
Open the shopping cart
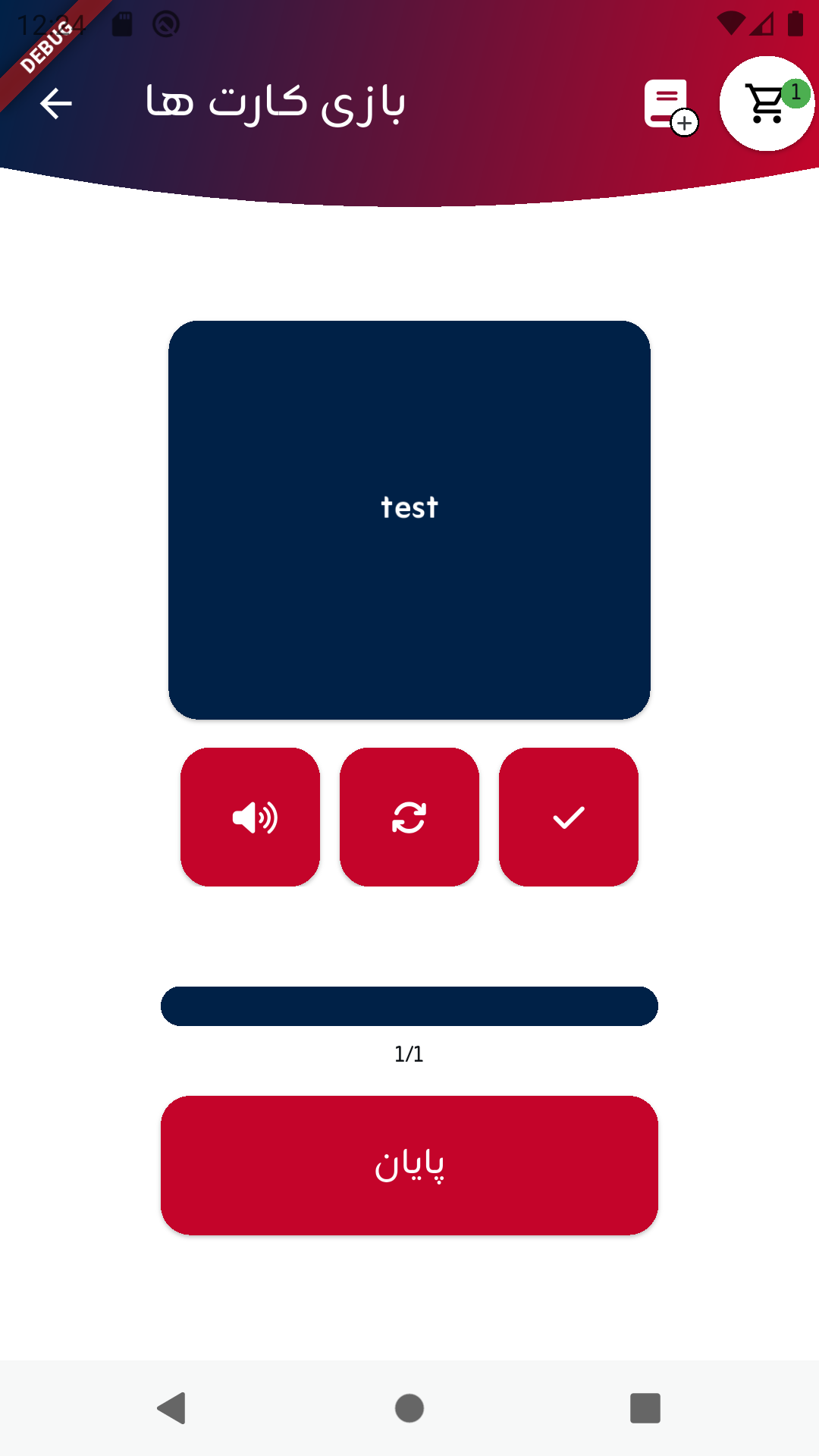(x=767, y=104)
